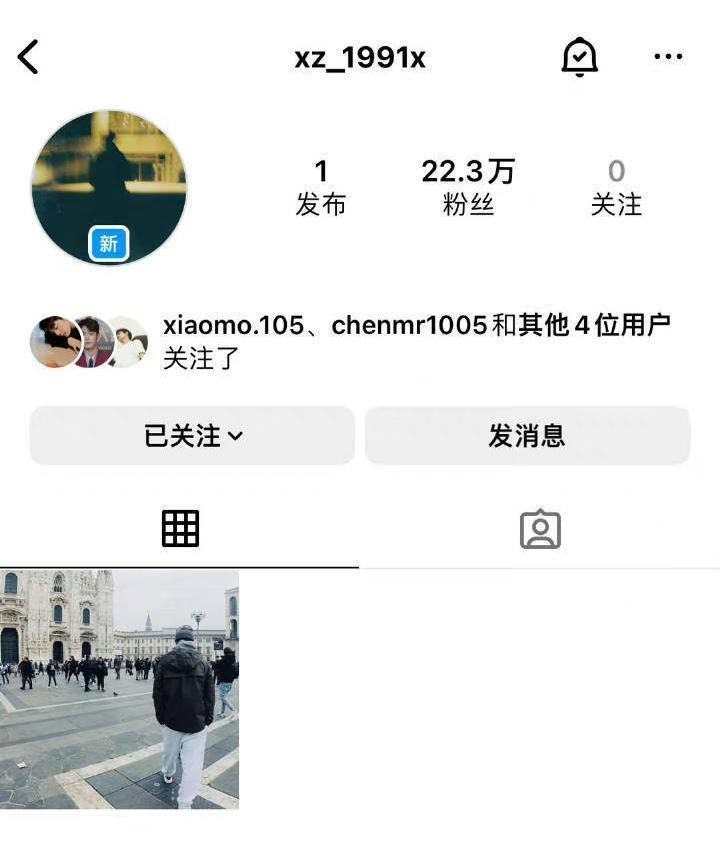Image resolution: width=720 pixels, height=862 pixels.
Task: Tap 发消息 to send a message
Action: (527, 436)
